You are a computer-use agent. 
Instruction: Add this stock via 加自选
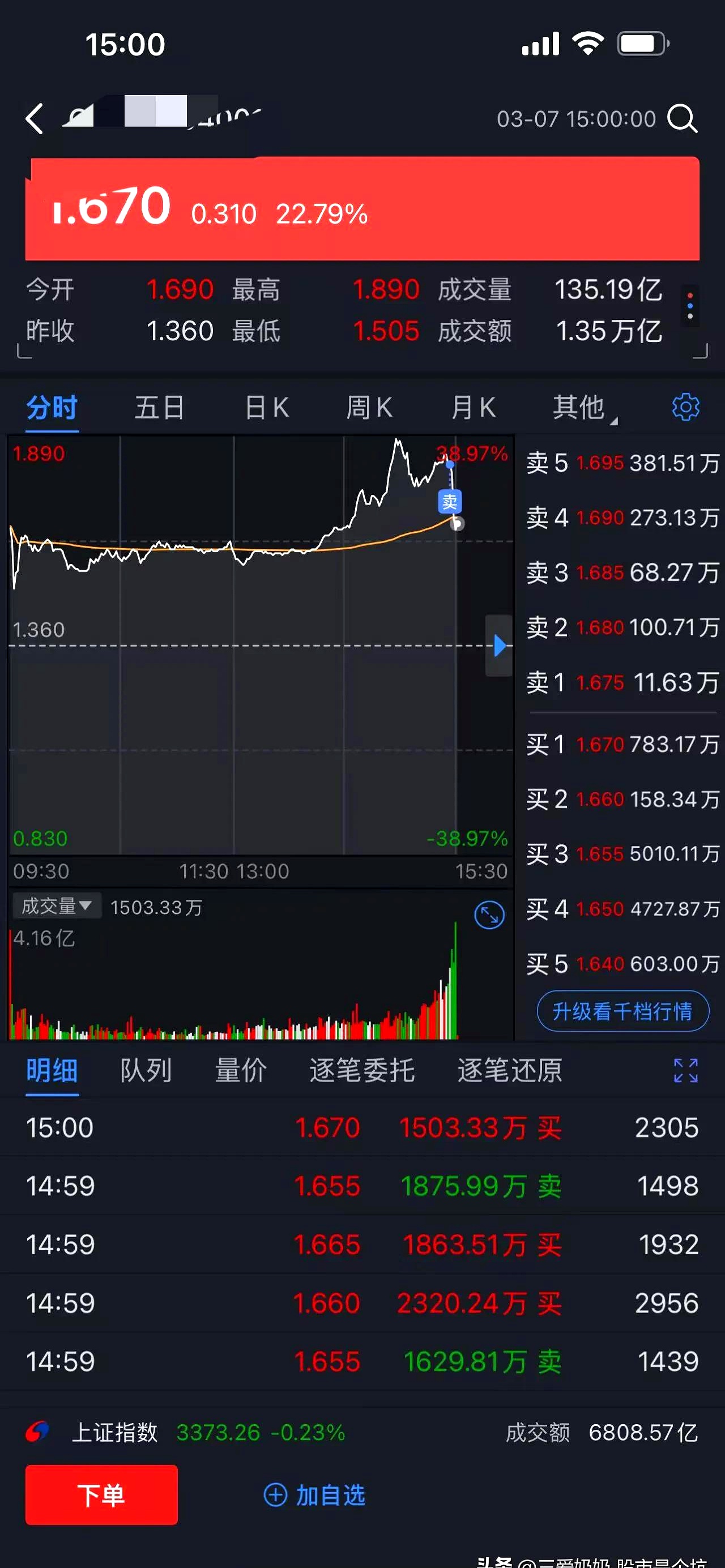[315, 1494]
